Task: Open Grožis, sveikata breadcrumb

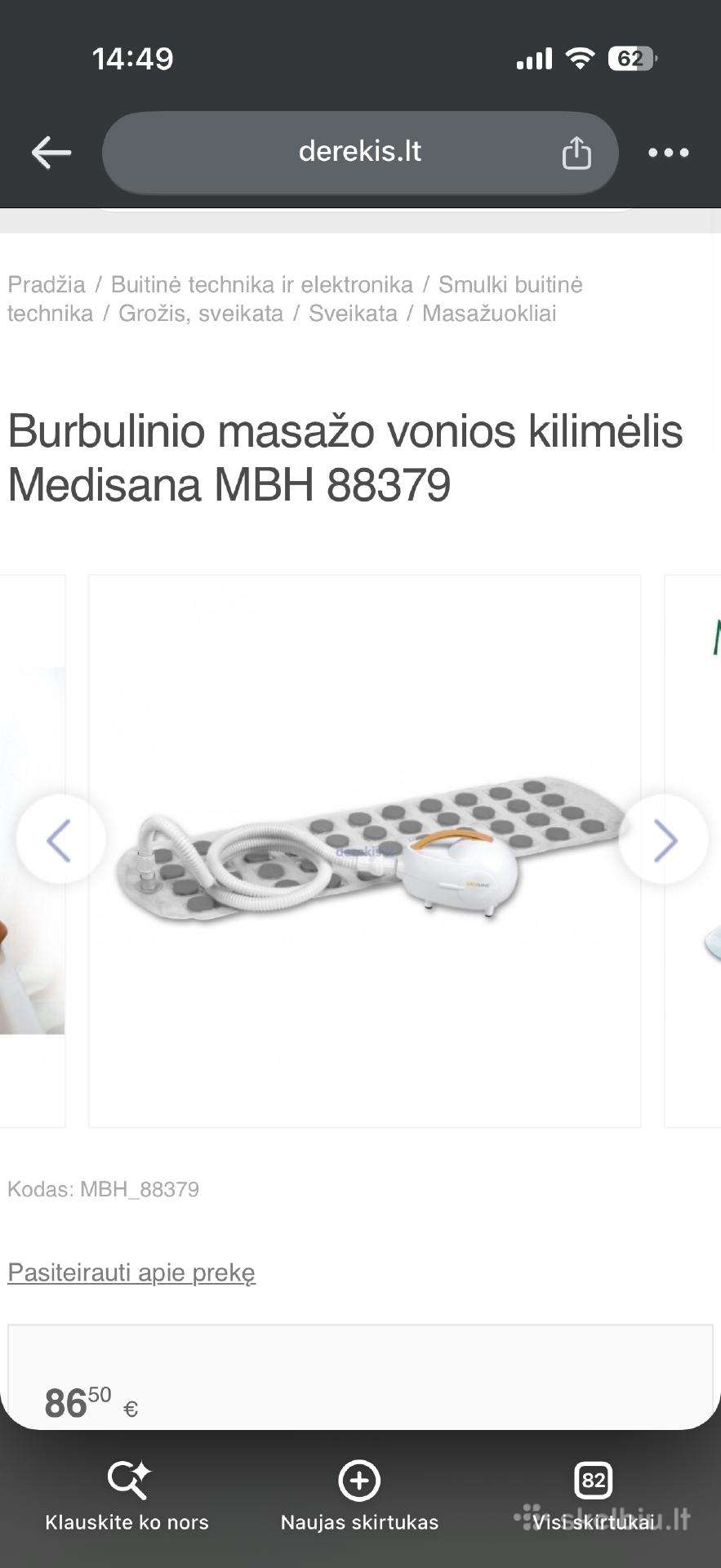Action: tap(201, 313)
